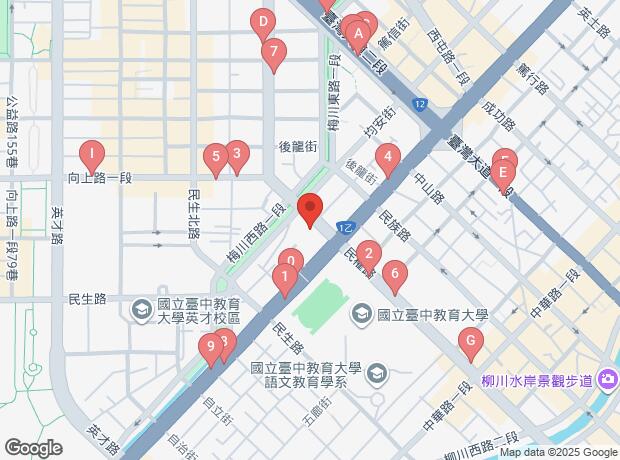Select the unlabeled red center pin
The height and width of the screenshot is (460, 620).
310,210
